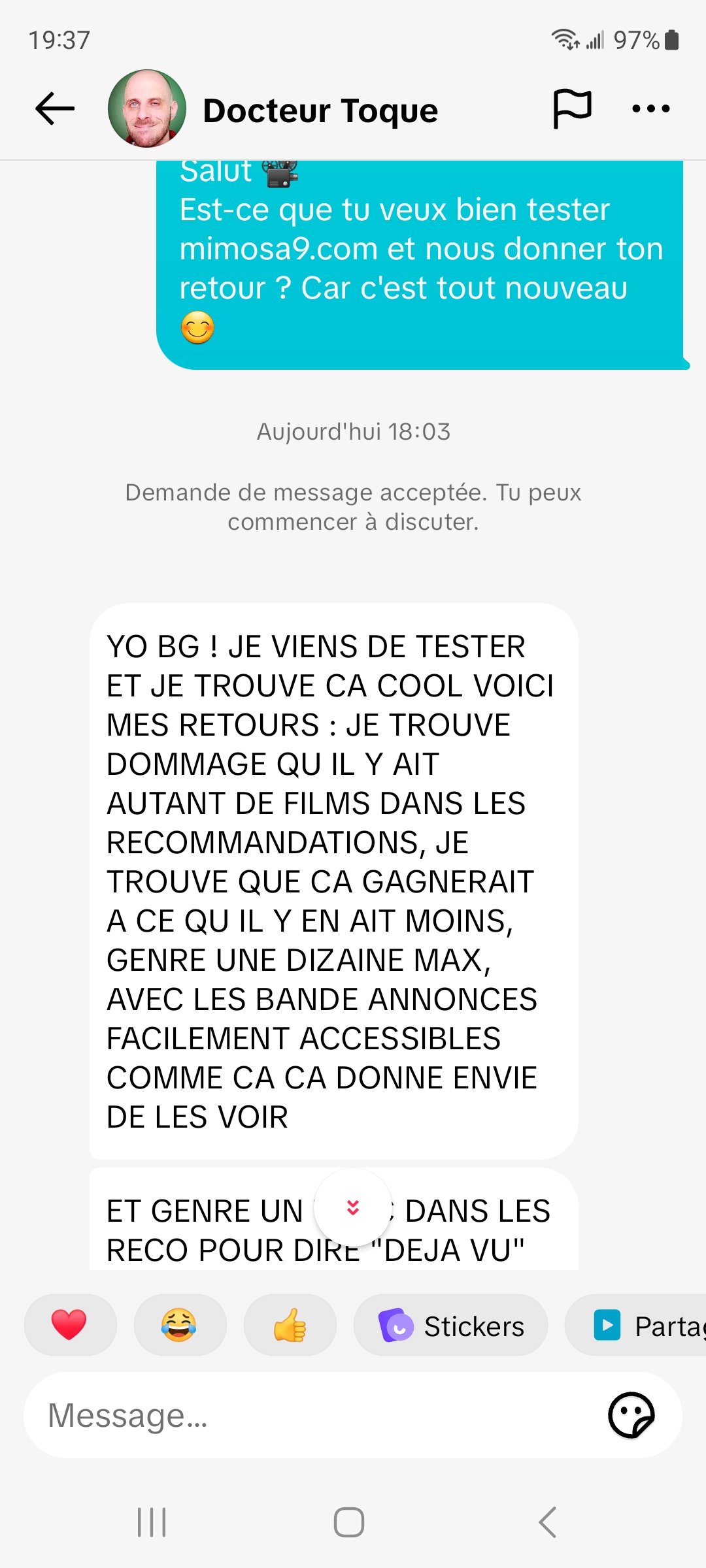Screen dimensions: 706x1568
Task: Send a thumbs up quick reaction
Action: (x=290, y=1325)
